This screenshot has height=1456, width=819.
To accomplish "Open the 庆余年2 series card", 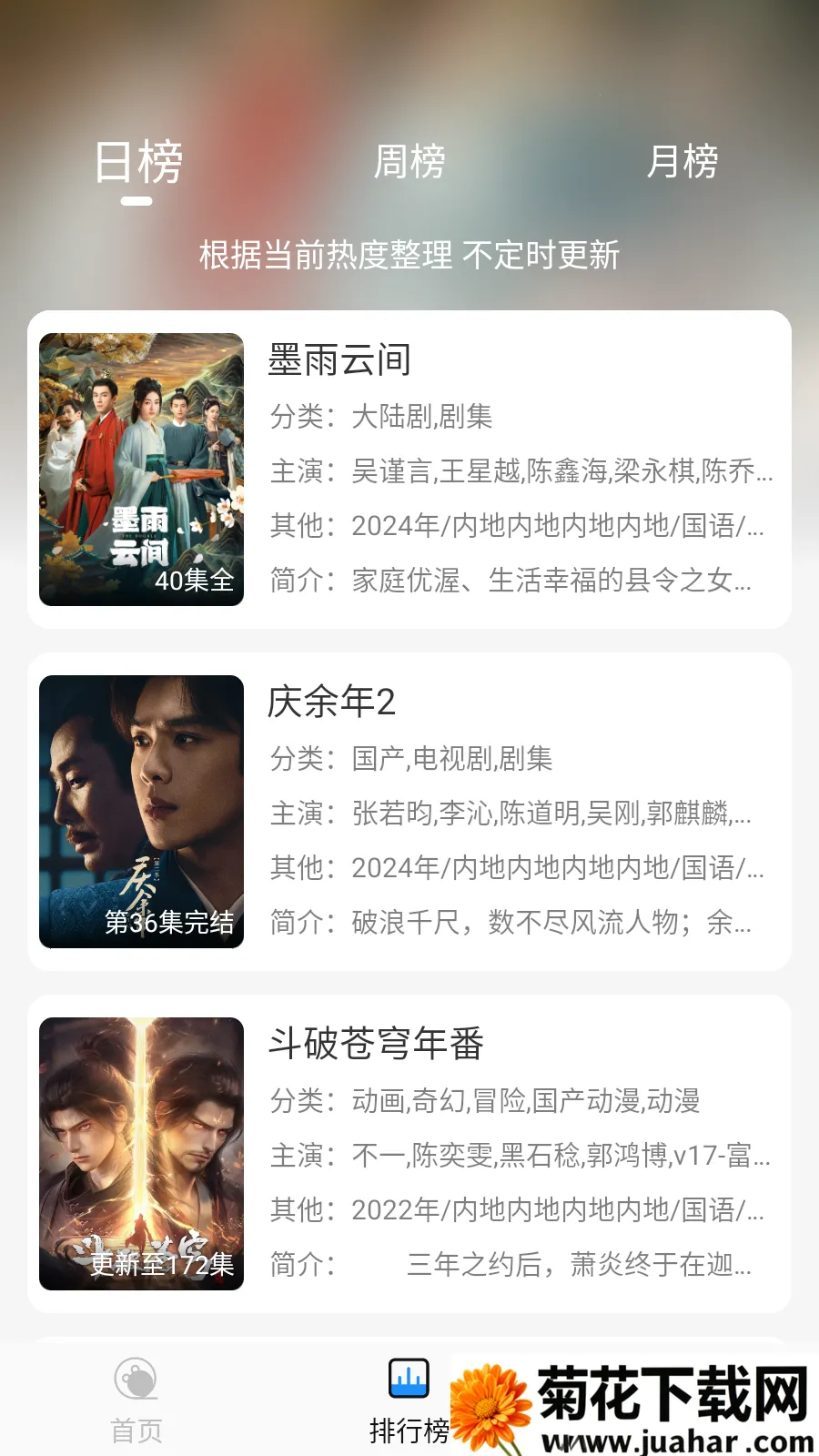I will (x=409, y=812).
